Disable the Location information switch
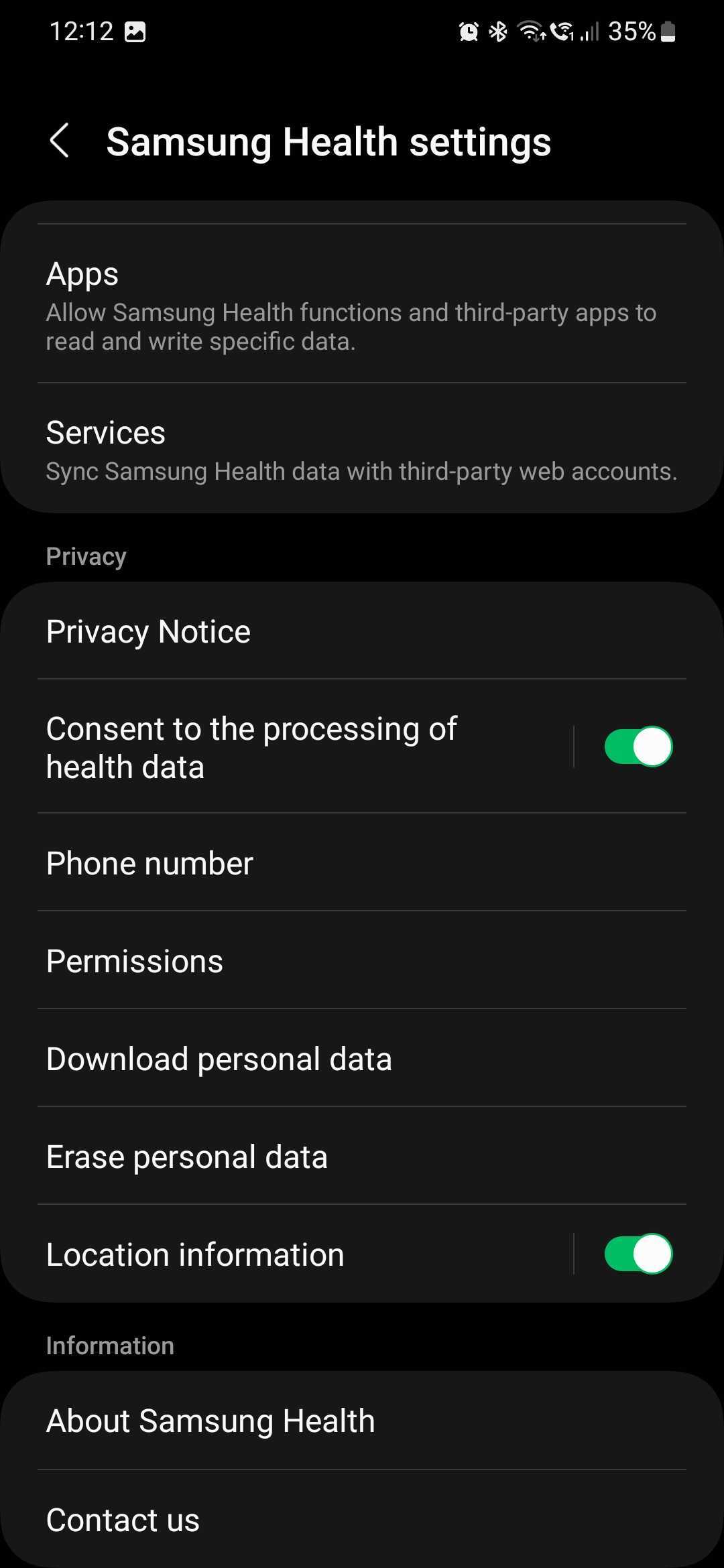The width and height of the screenshot is (724, 1568). (x=638, y=1254)
